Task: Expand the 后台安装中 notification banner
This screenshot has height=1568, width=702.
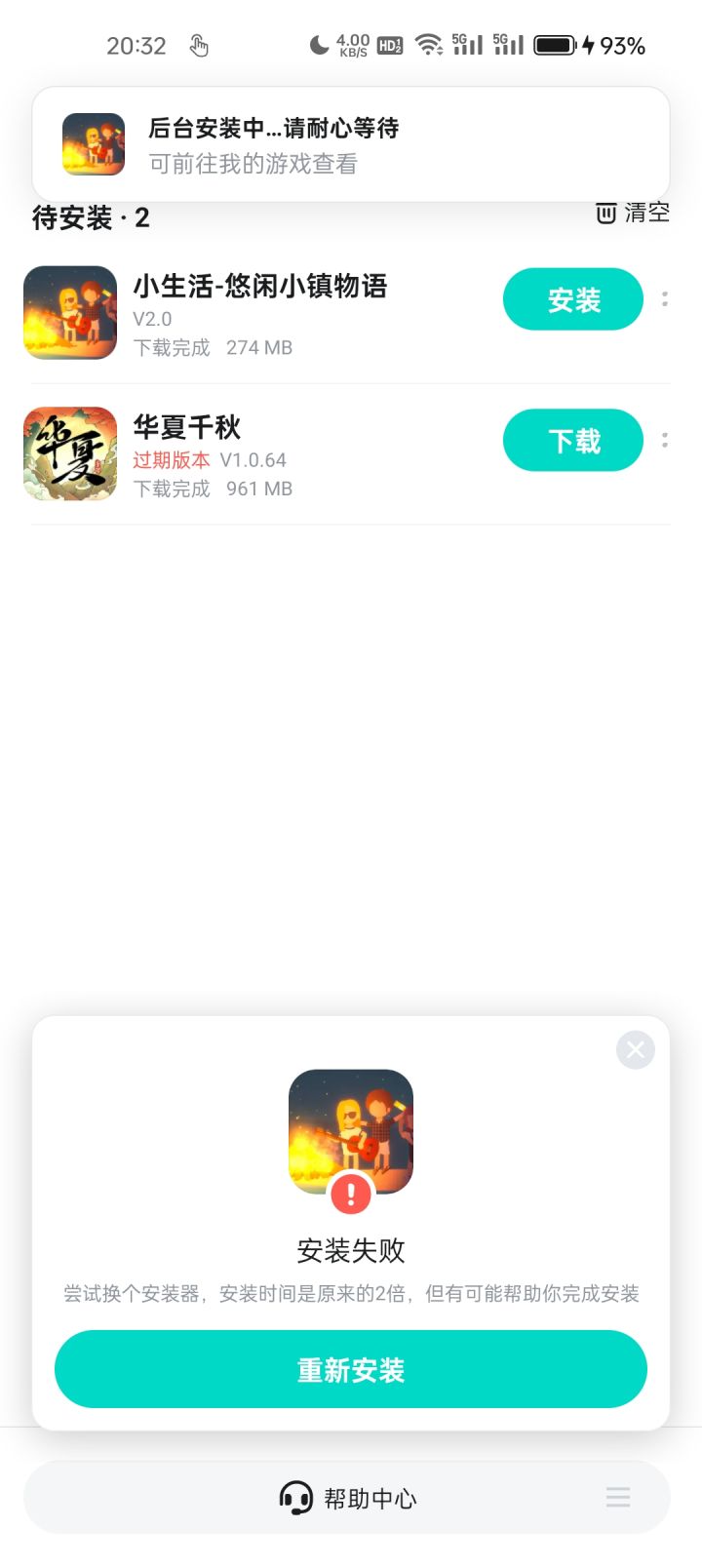Action: [351, 143]
